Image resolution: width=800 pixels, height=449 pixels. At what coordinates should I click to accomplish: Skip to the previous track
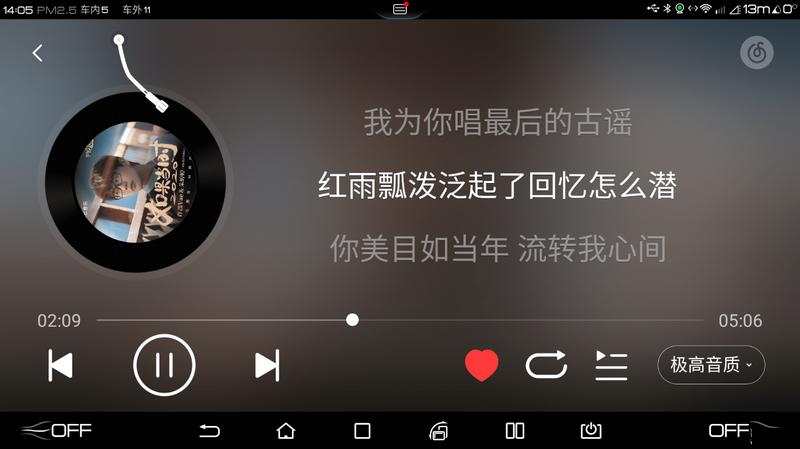[x=61, y=365]
